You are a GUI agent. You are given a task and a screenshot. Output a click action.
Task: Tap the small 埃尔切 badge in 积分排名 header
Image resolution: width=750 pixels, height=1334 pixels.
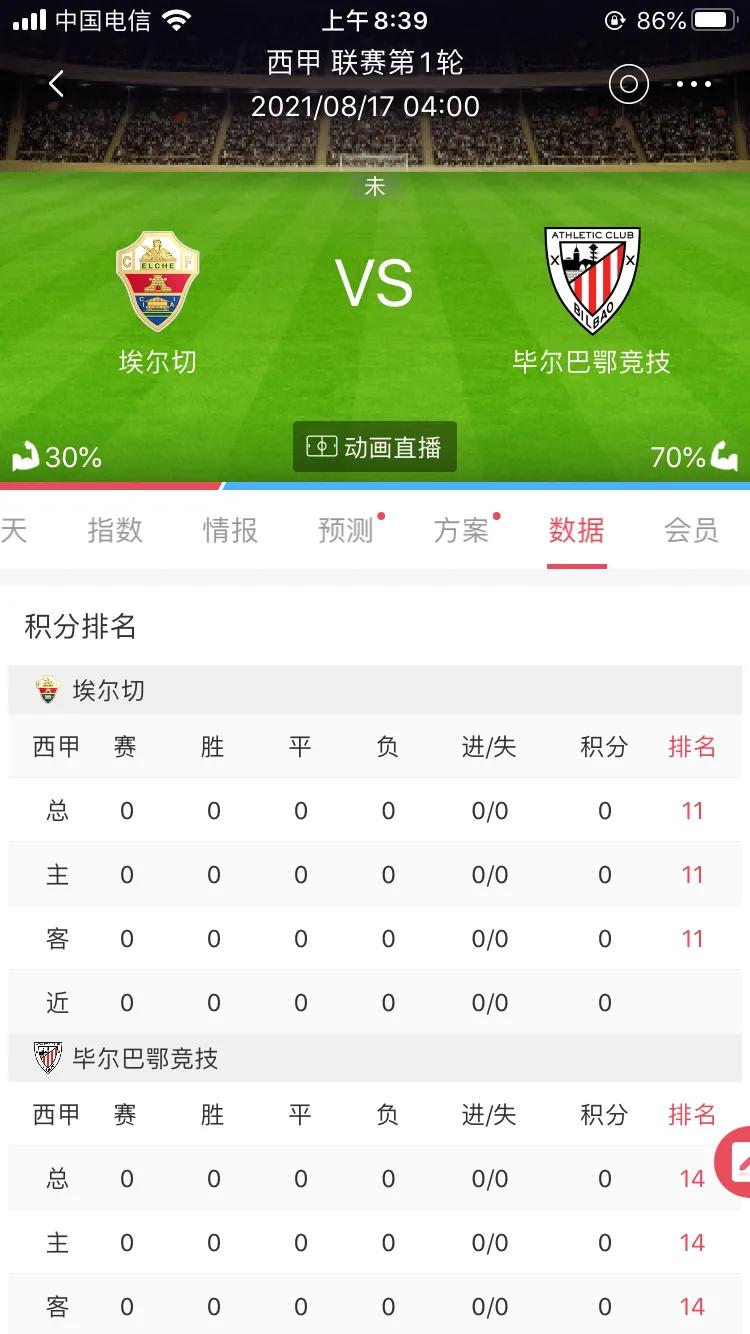click(x=46, y=690)
